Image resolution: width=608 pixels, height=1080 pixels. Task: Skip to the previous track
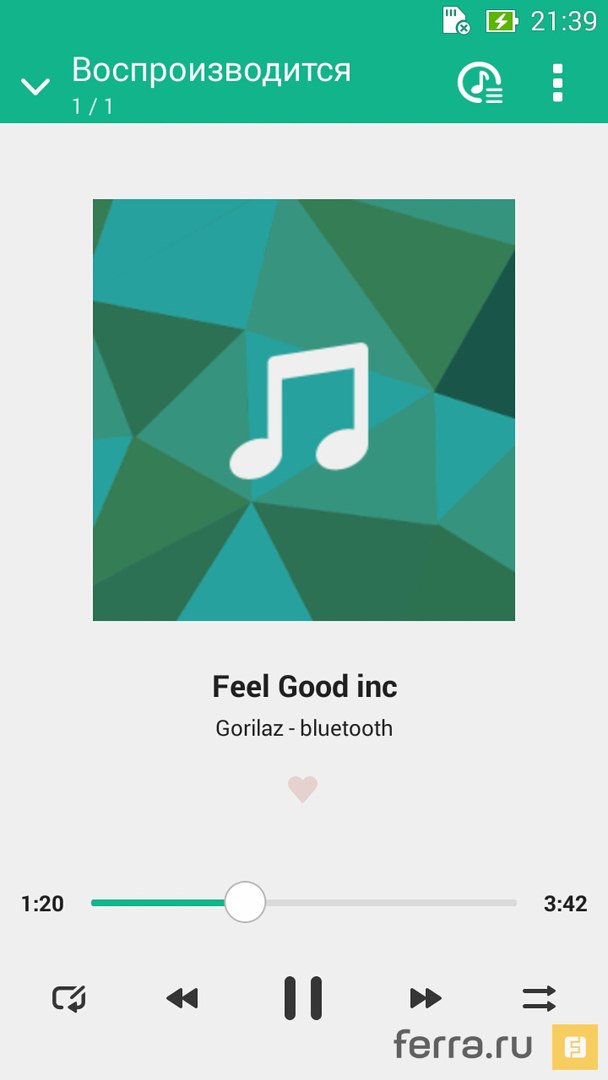click(182, 997)
